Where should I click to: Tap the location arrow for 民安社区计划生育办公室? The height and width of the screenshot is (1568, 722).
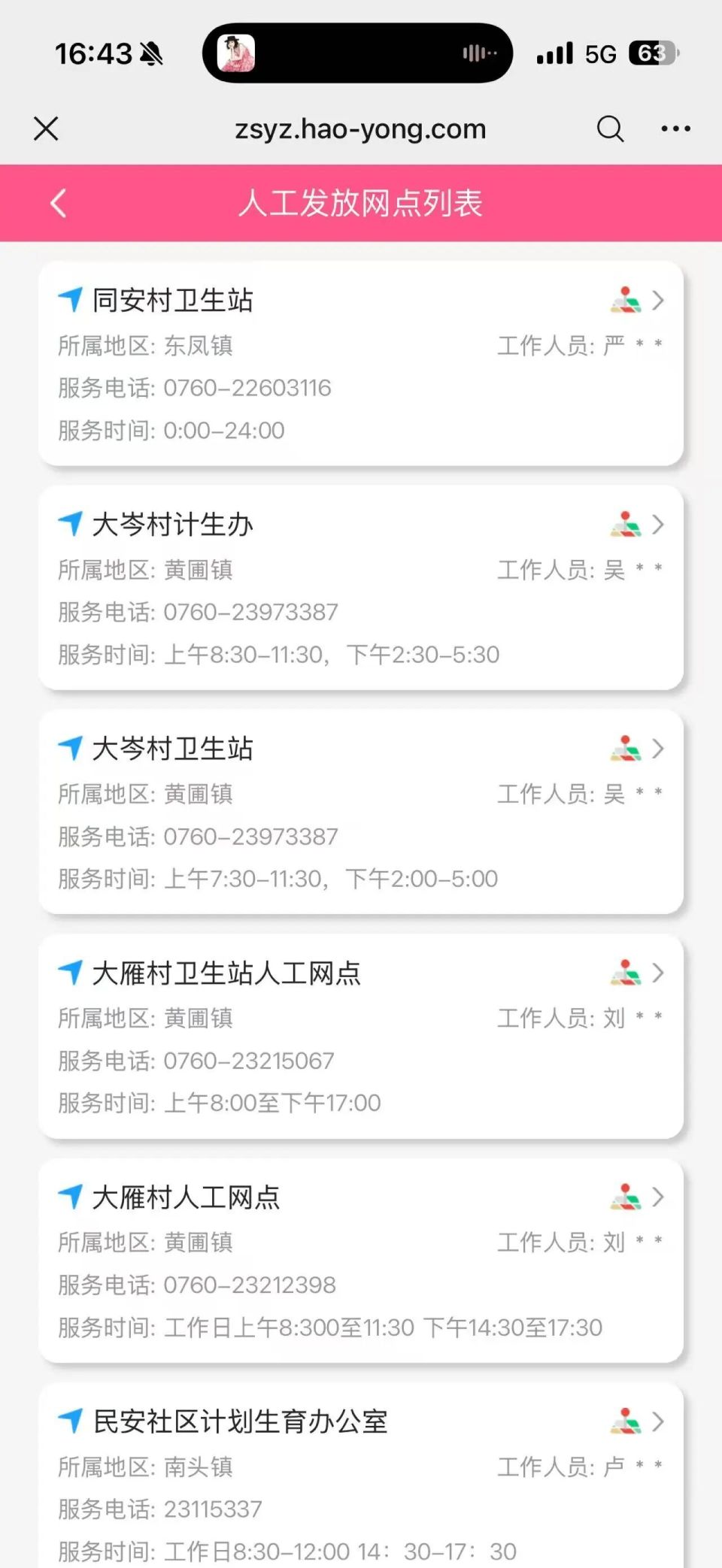(70, 1419)
